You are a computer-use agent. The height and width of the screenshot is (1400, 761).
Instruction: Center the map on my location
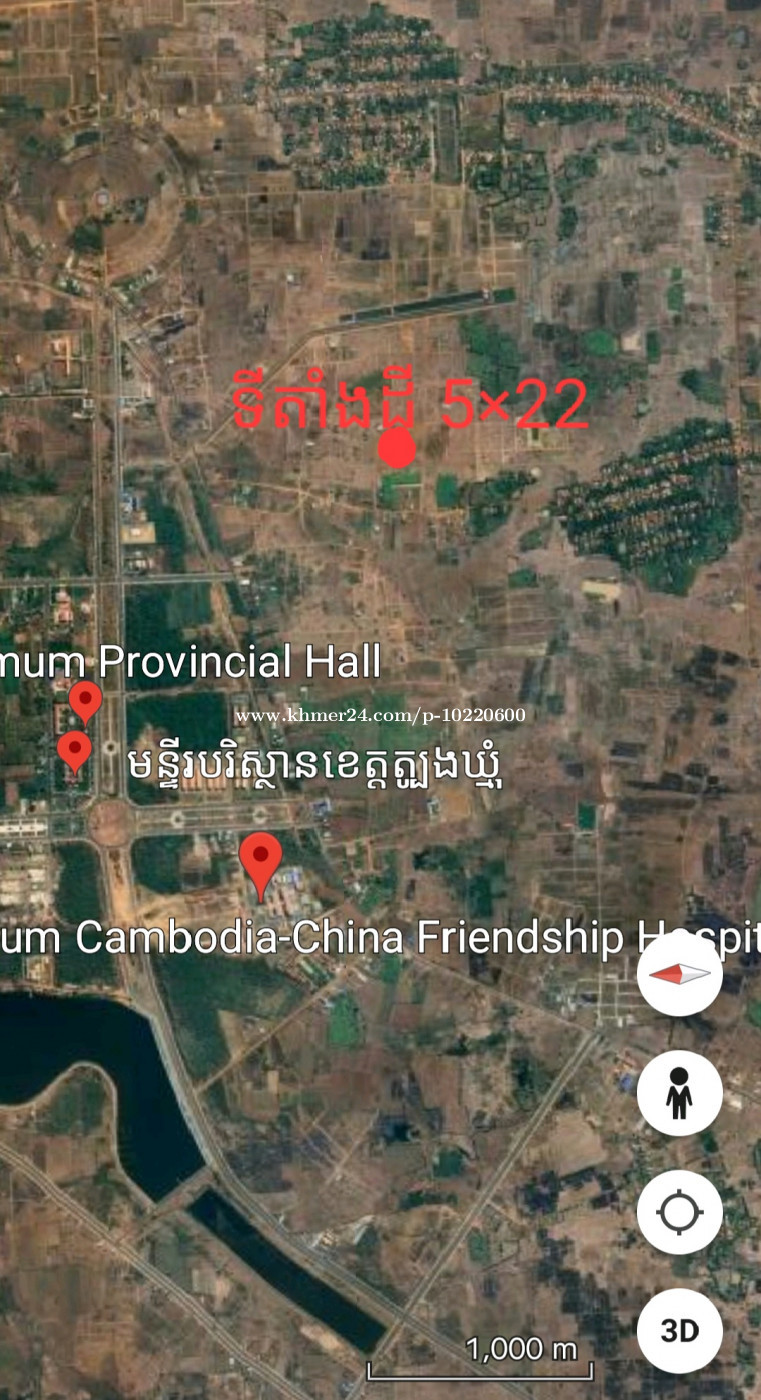(x=680, y=1212)
